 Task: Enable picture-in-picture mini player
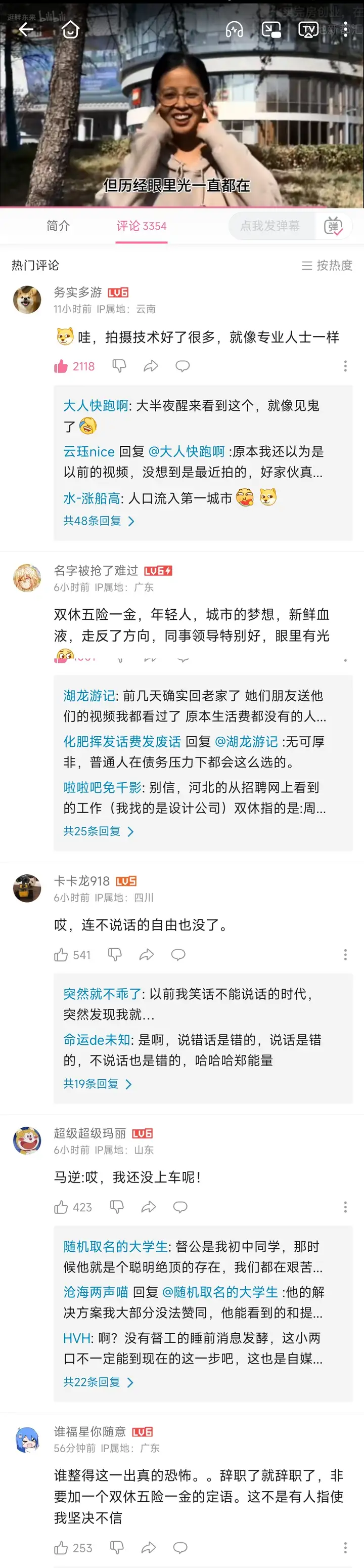271,29
